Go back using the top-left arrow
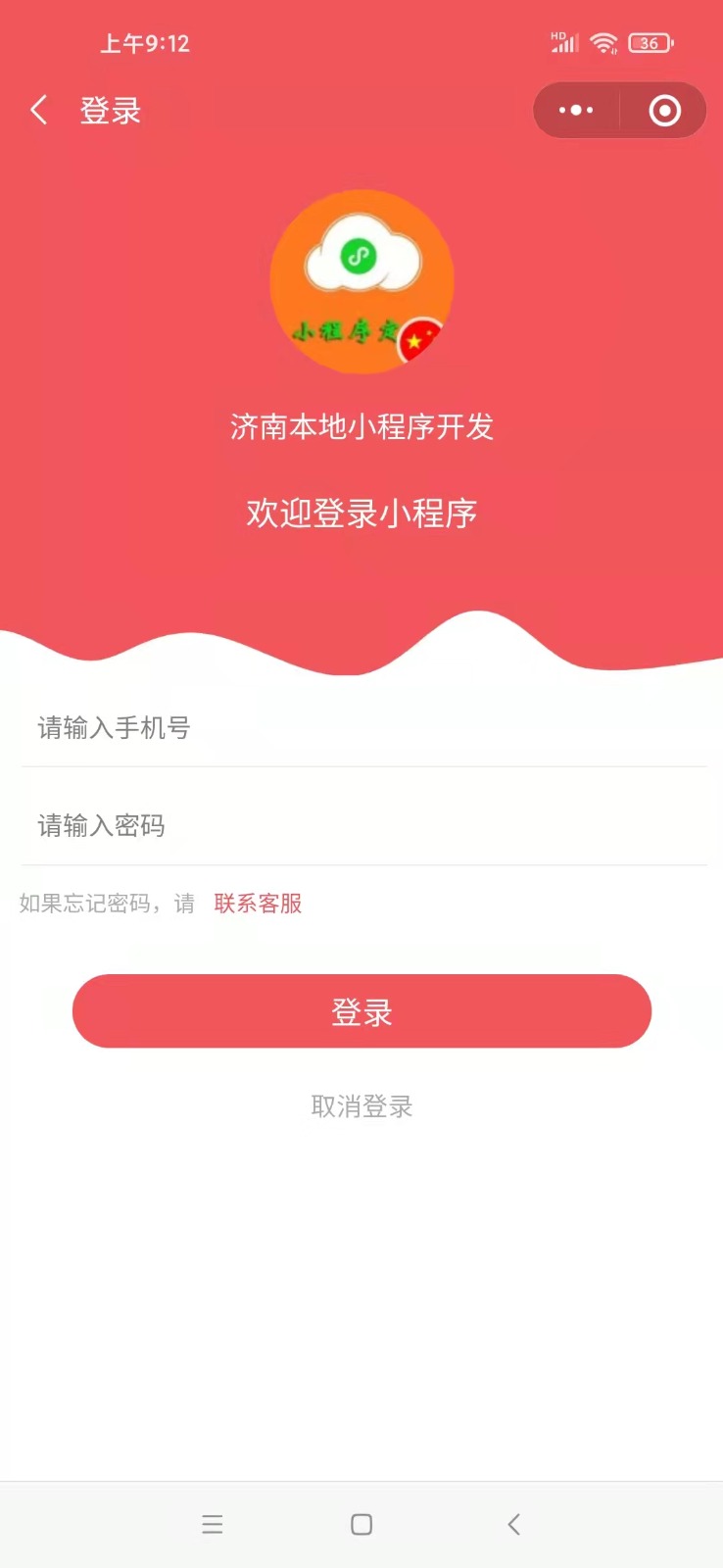The image size is (723, 1568). coord(39,110)
